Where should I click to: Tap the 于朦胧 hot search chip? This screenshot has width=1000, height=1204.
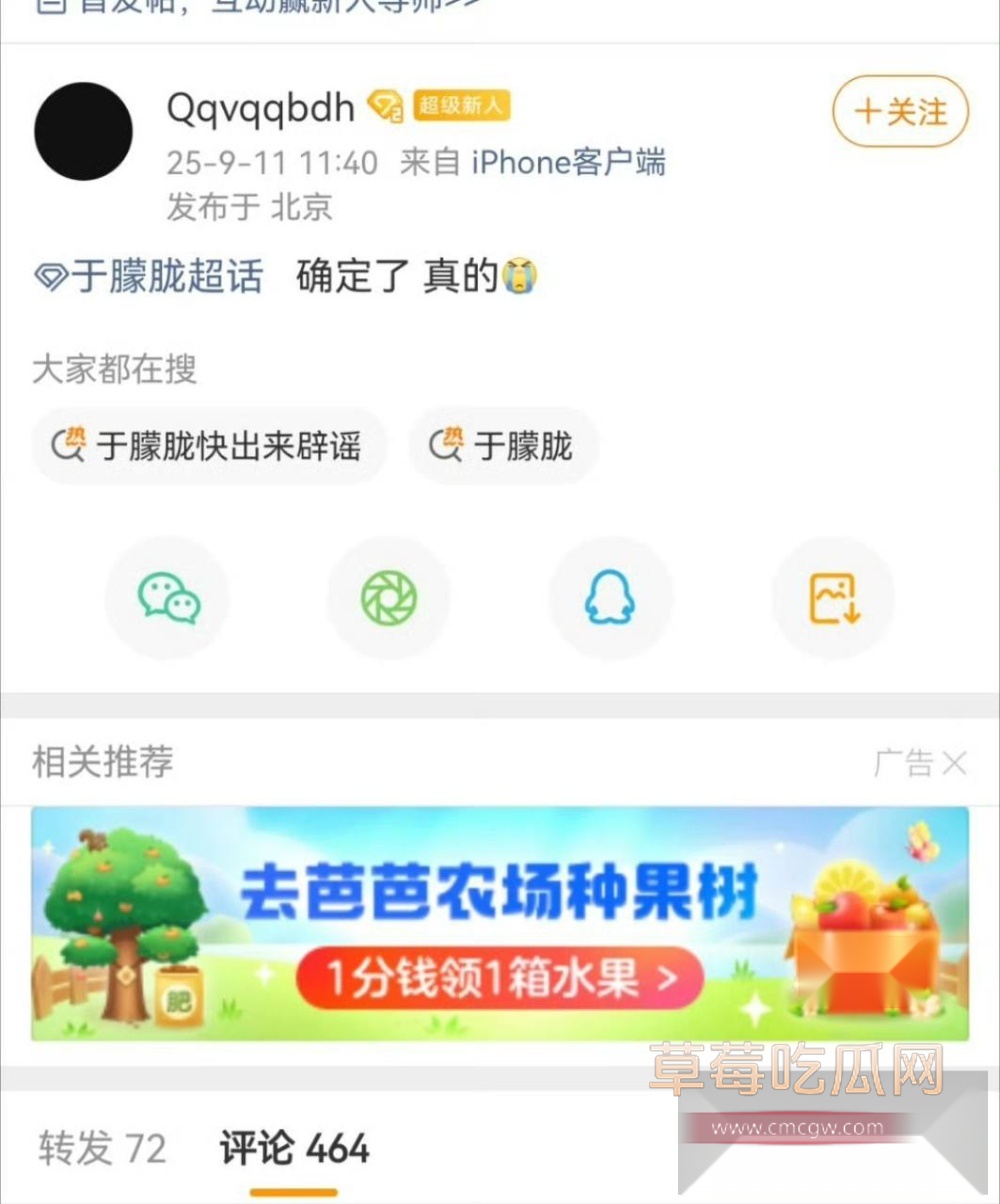[x=503, y=445]
